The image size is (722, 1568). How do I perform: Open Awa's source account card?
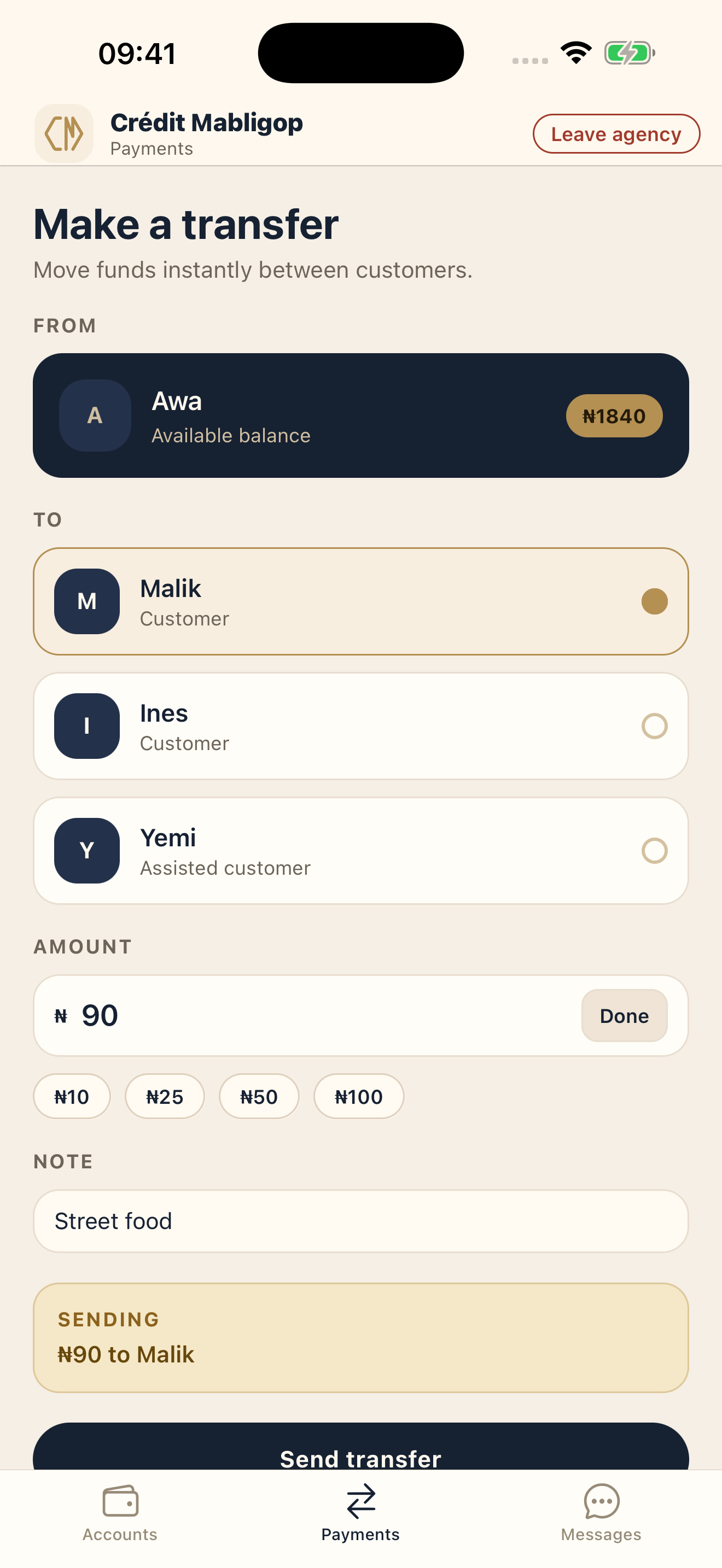pos(360,415)
